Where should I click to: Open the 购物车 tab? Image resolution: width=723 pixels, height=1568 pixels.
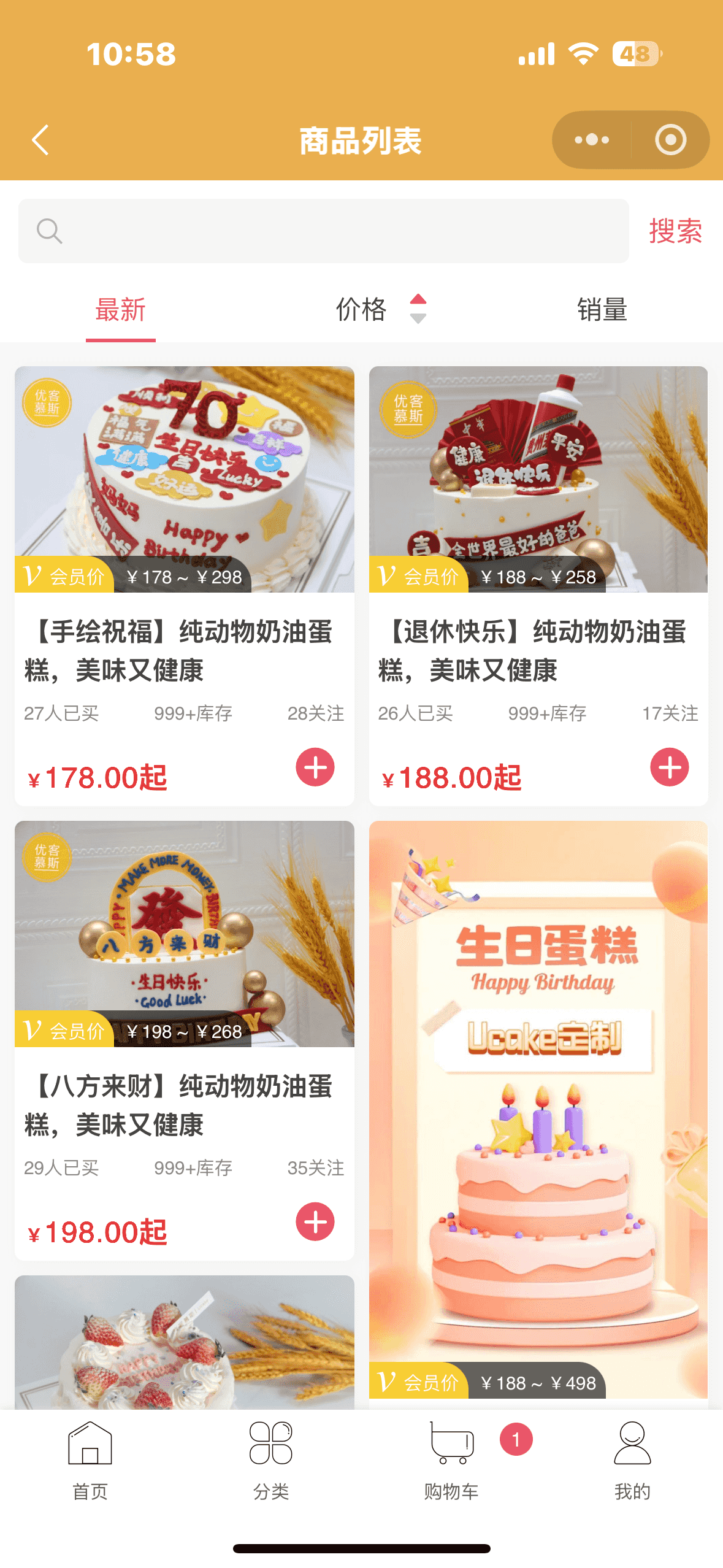pyautogui.click(x=451, y=1461)
